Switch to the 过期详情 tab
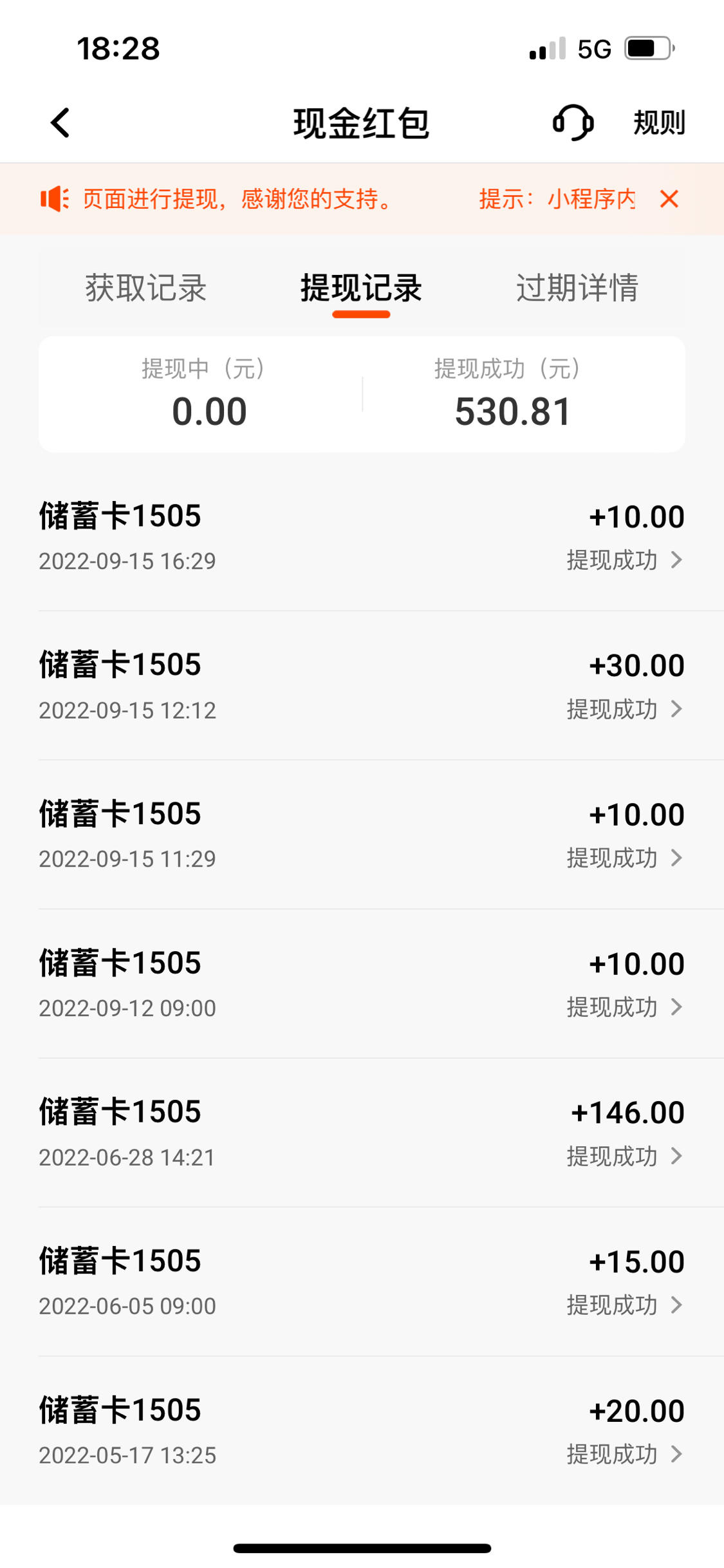 pyautogui.click(x=577, y=288)
